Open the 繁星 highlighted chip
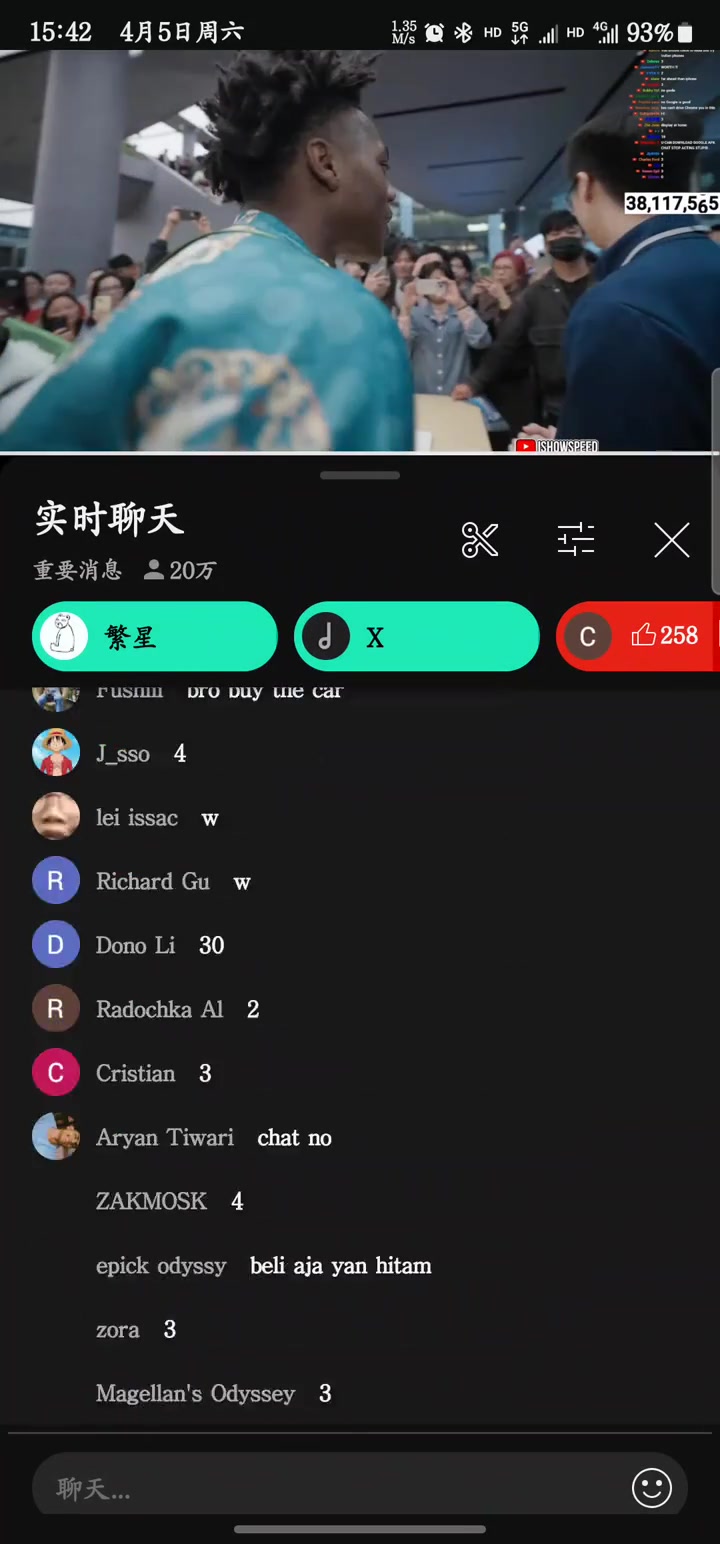Image resolution: width=720 pixels, height=1544 pixels. (x=155, y=637)
